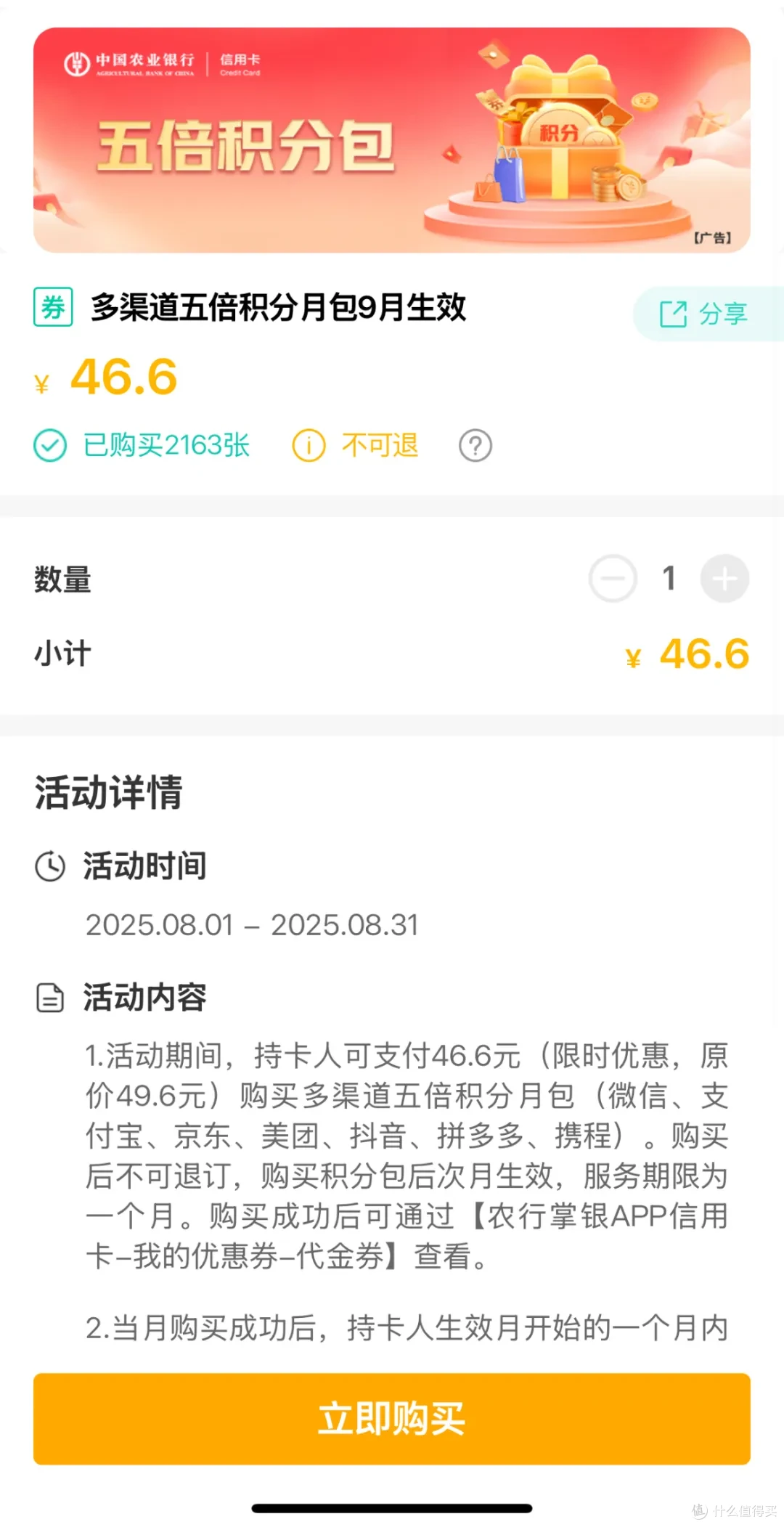Open the 五倍积分包 banner
This screenshot has width=784, height=1527.
pyautogui.click(x=392, y=140)
